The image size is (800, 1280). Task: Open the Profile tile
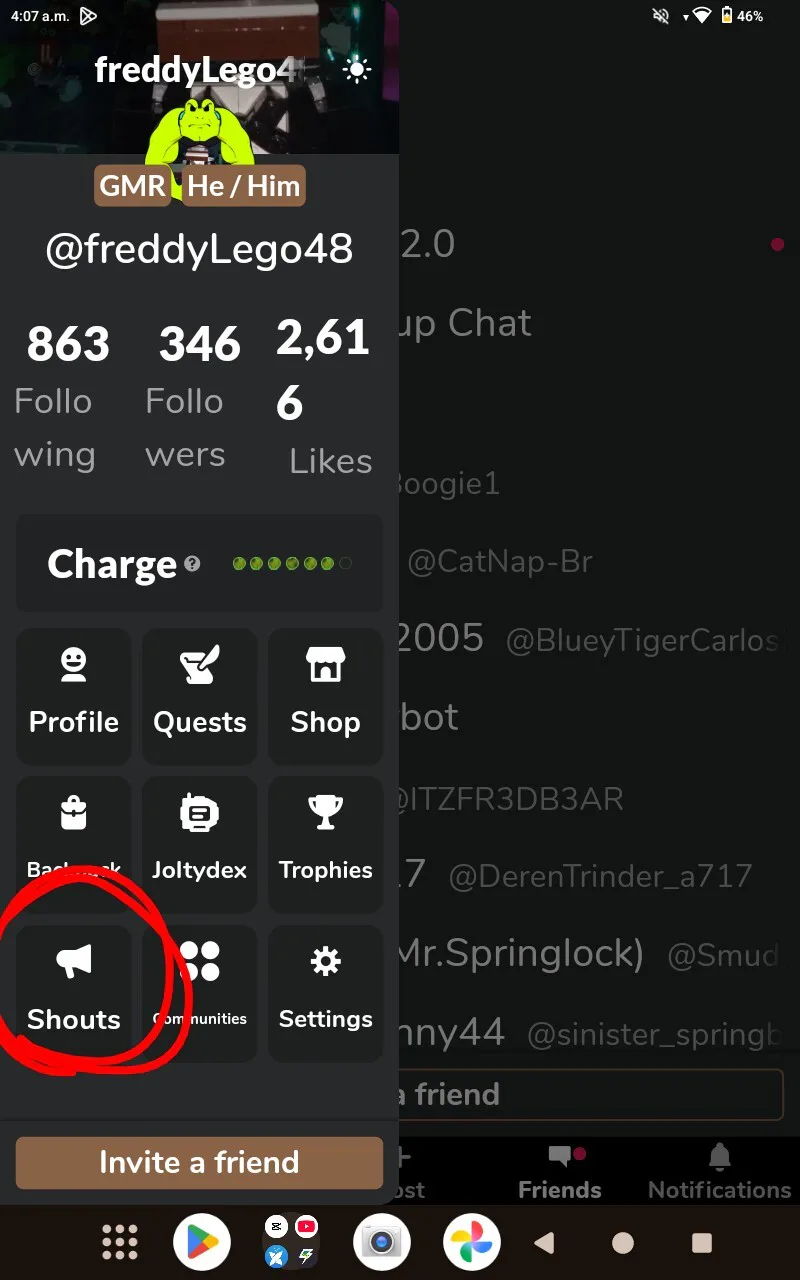coord(74,696)
